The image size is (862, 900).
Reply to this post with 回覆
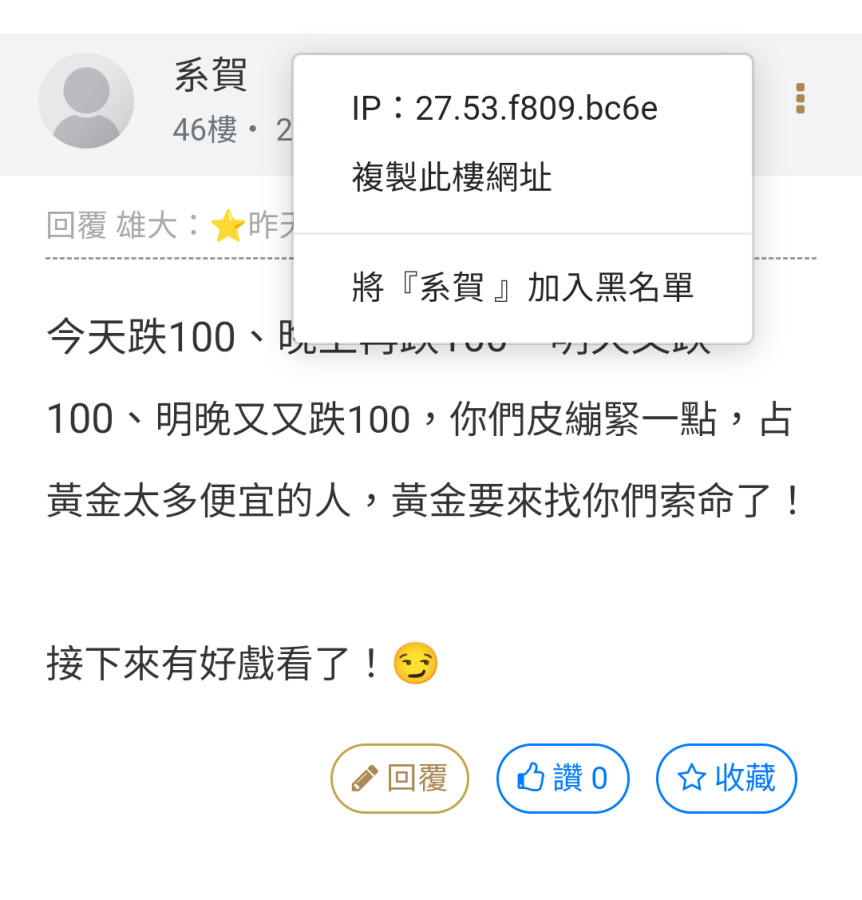(399, 778)
